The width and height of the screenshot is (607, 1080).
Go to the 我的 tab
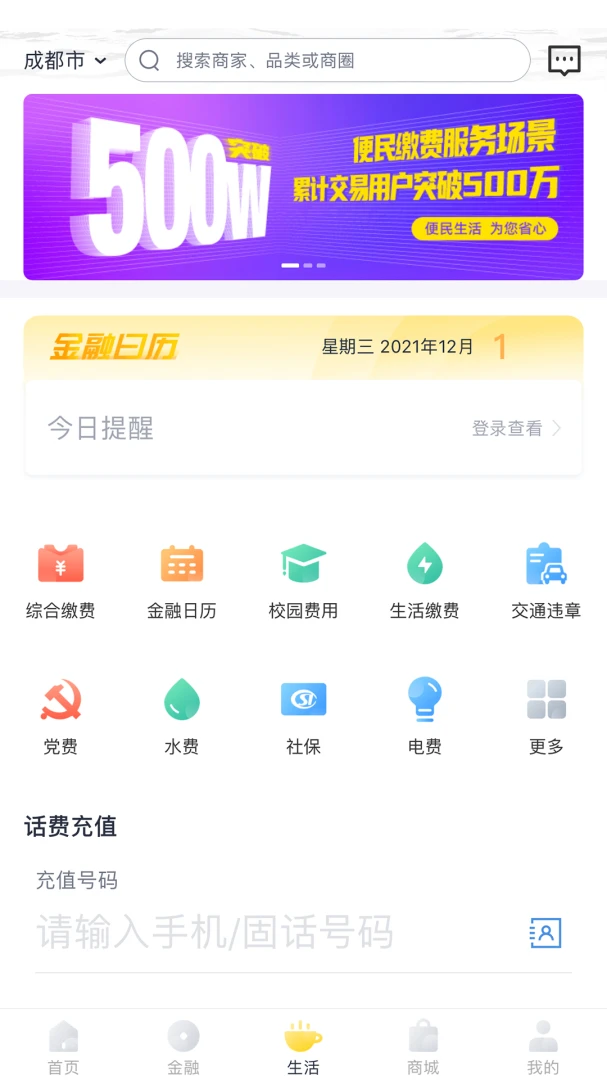[543, 1047]
